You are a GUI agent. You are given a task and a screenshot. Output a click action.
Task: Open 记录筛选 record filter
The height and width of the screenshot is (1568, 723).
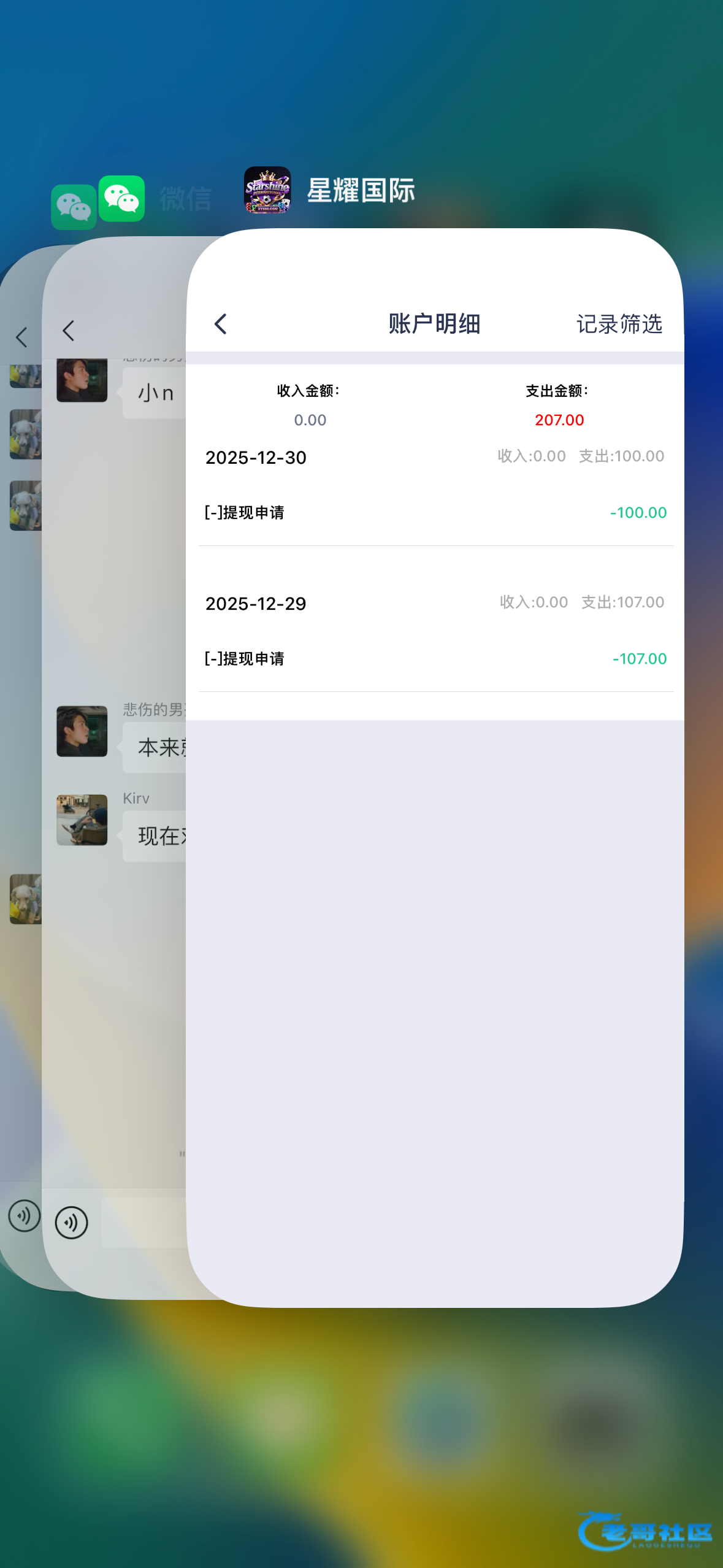619,324
